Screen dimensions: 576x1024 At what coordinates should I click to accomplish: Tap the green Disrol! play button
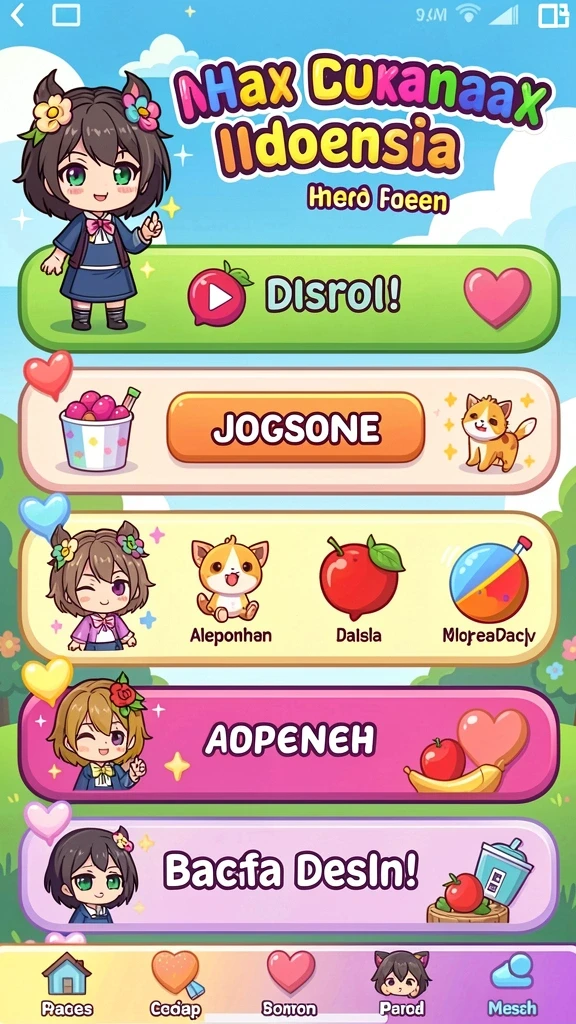[289, 298]
